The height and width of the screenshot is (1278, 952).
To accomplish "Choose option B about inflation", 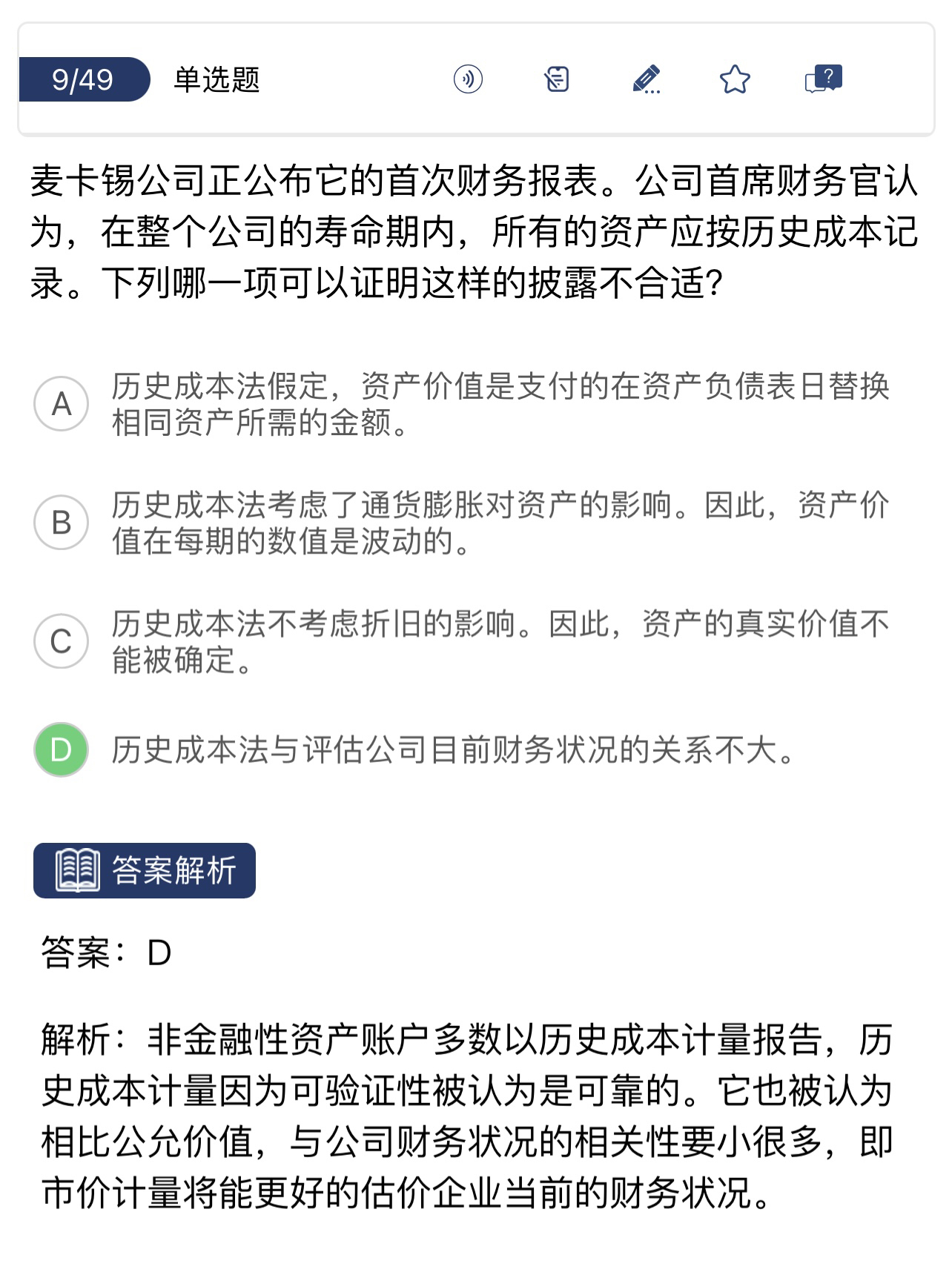I will [x=62, y=523].
